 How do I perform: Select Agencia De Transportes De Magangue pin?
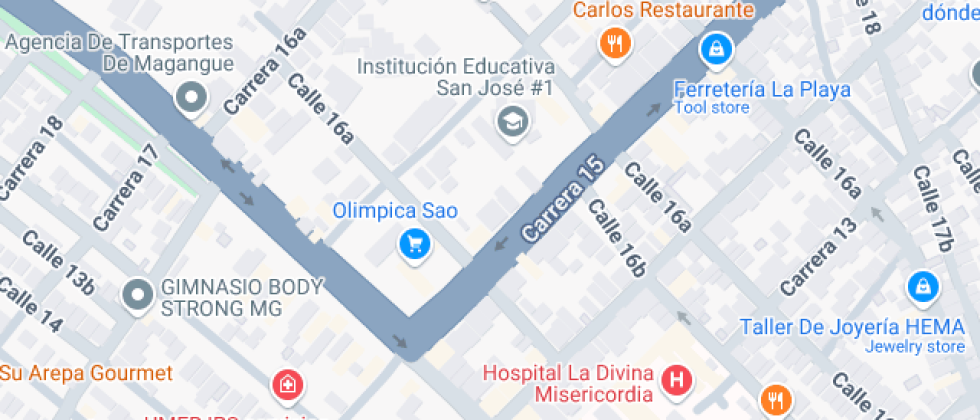191,98
